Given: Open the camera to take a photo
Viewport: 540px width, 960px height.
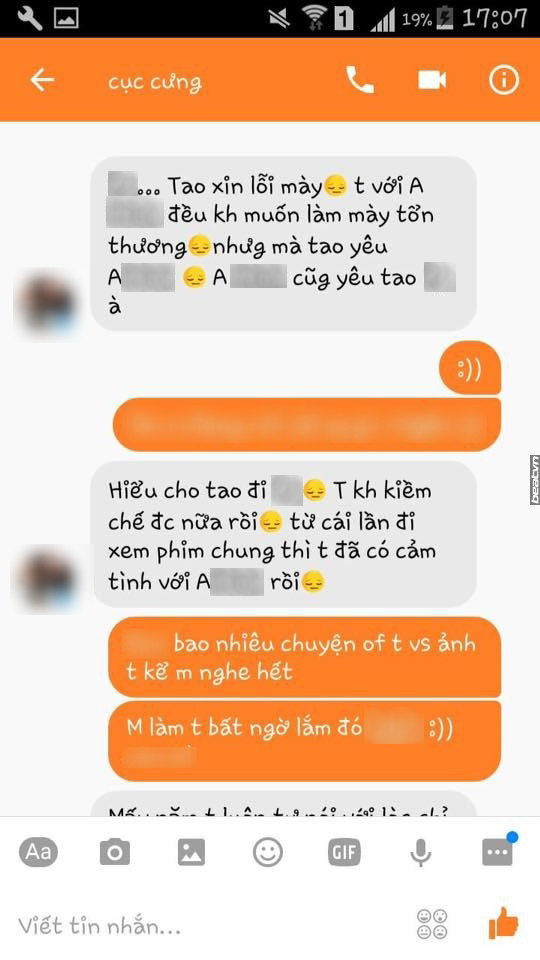Looking at the screenshot, I should click(x=115, y=852).
